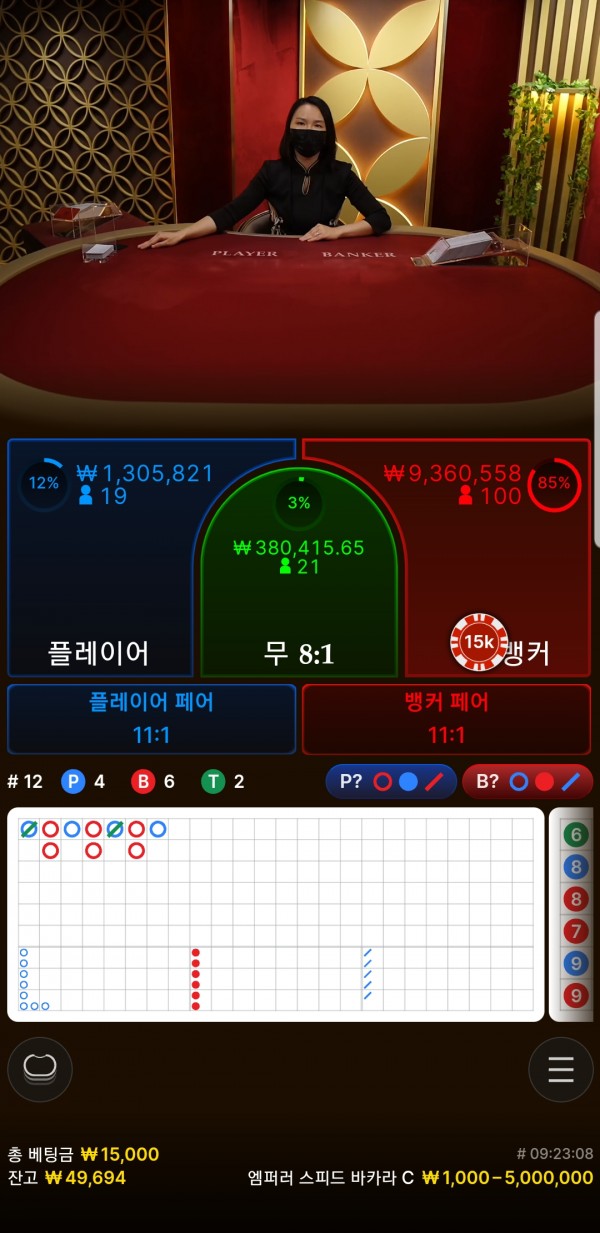Bet on 플레이어 페어 11:1
The image size is (600, 1233).
tap(151, 718)
